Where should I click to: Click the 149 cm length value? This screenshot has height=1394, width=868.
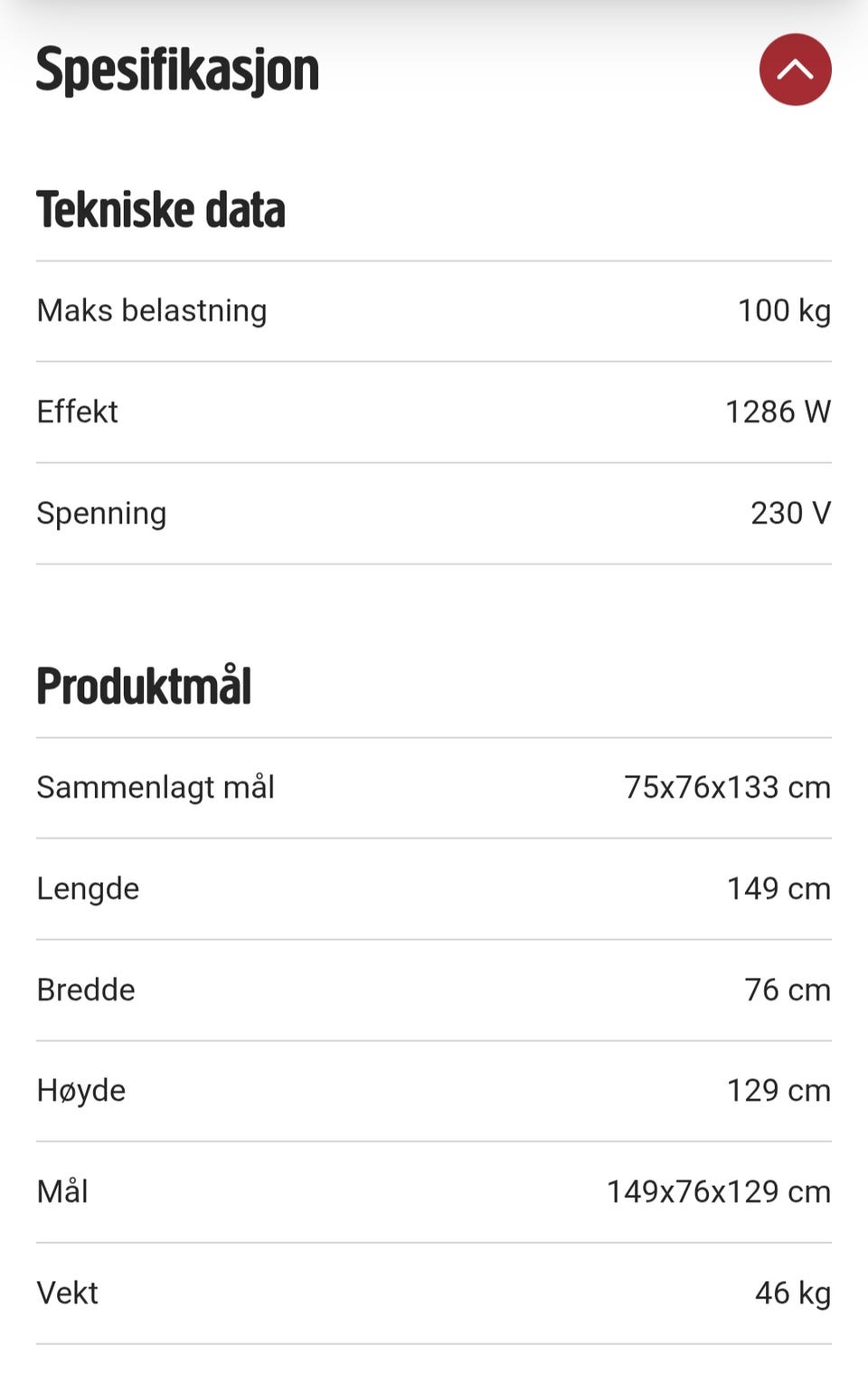tap(778, 888)
